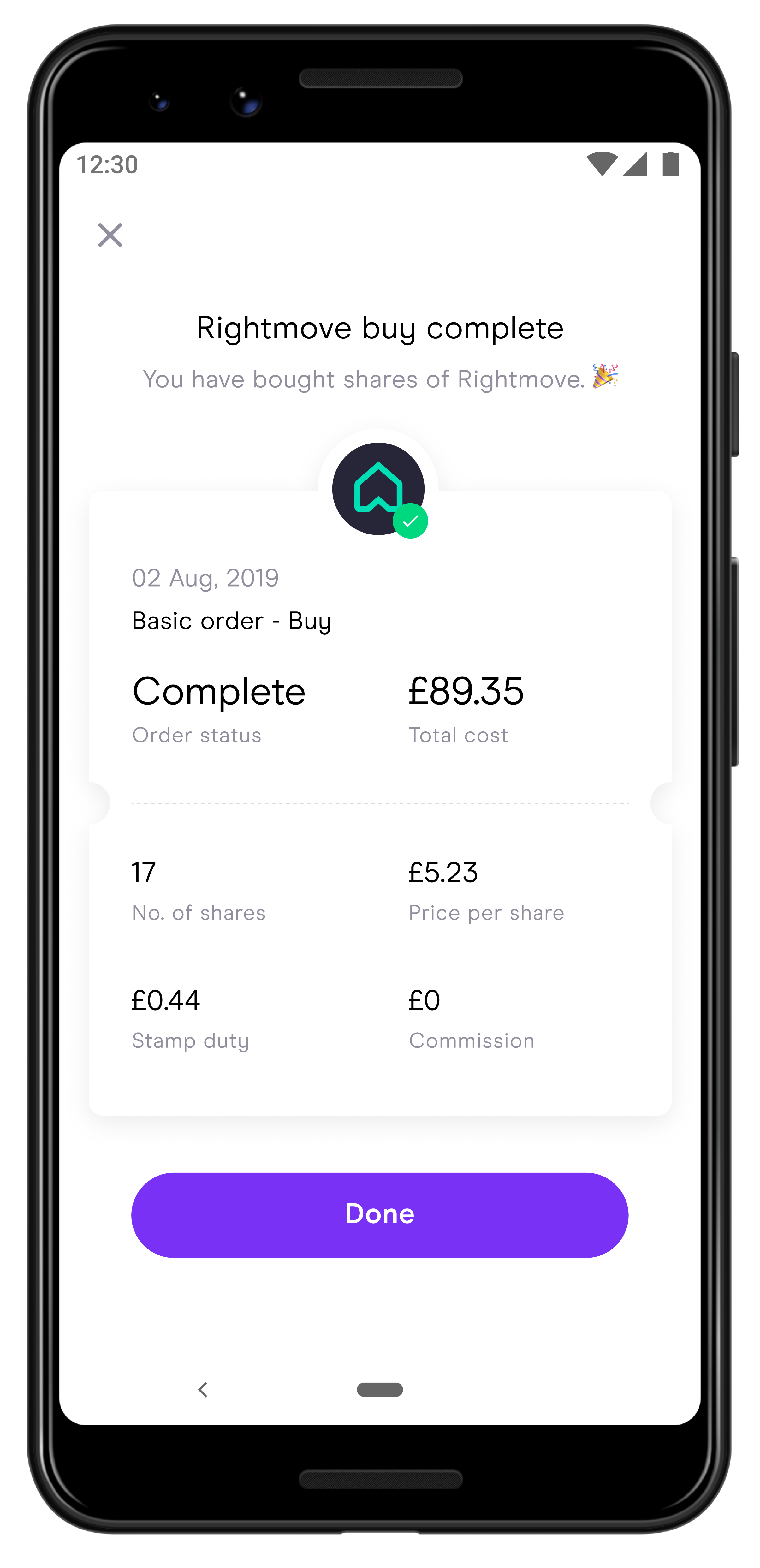Tap the Done button
Viewport: 760px width, 1568px height.
380,1215
